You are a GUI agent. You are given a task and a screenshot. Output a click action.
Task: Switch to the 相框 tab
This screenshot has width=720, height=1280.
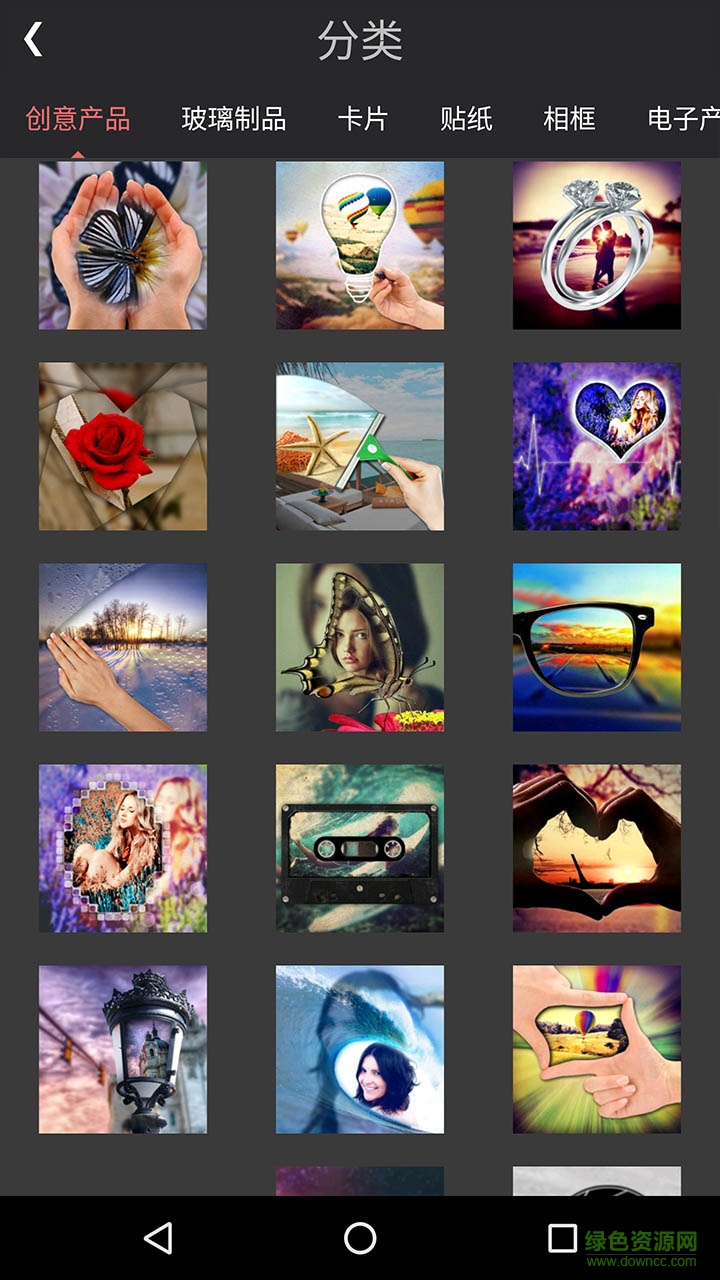(569, 120)
